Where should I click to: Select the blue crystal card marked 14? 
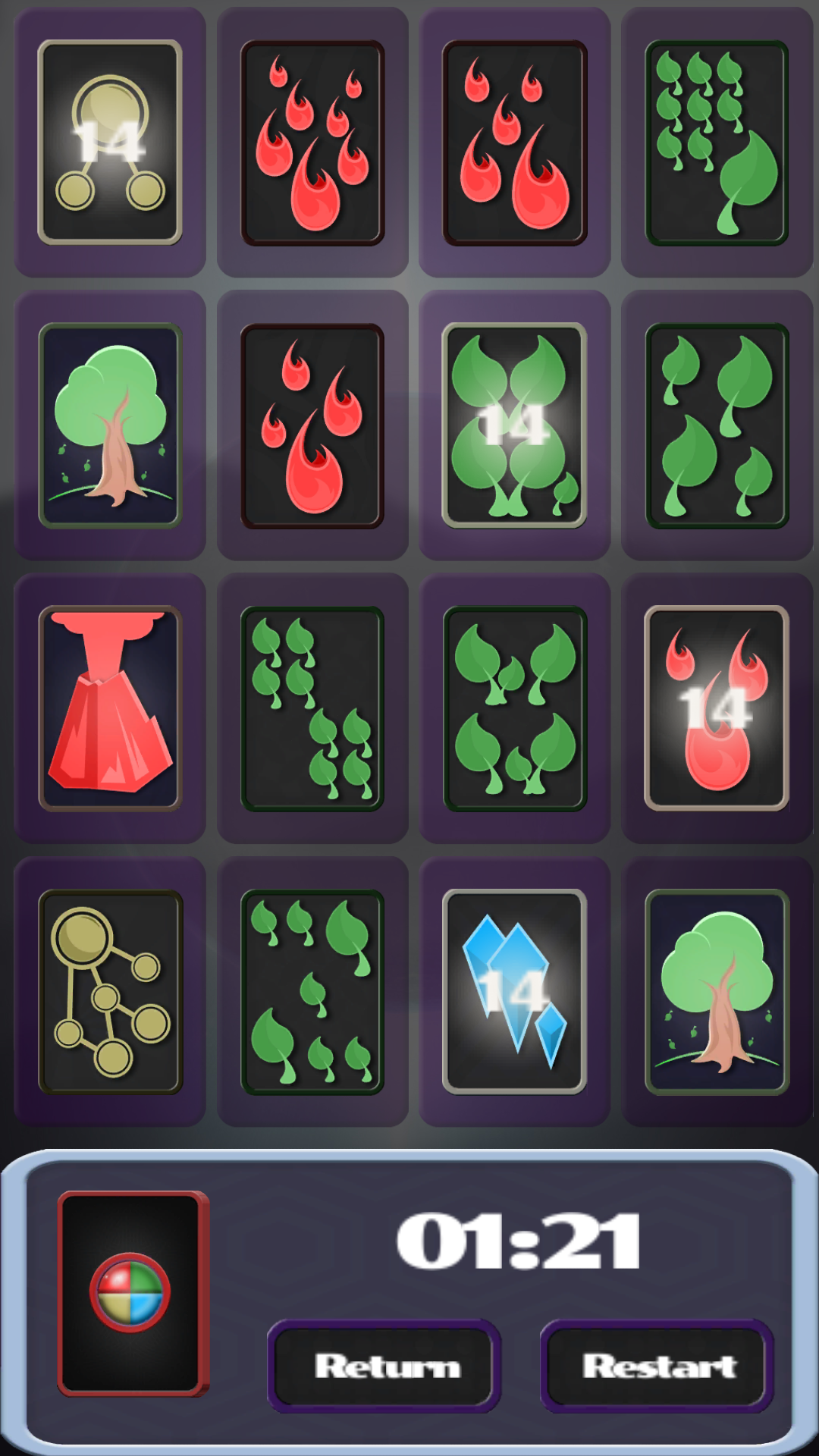514,991
